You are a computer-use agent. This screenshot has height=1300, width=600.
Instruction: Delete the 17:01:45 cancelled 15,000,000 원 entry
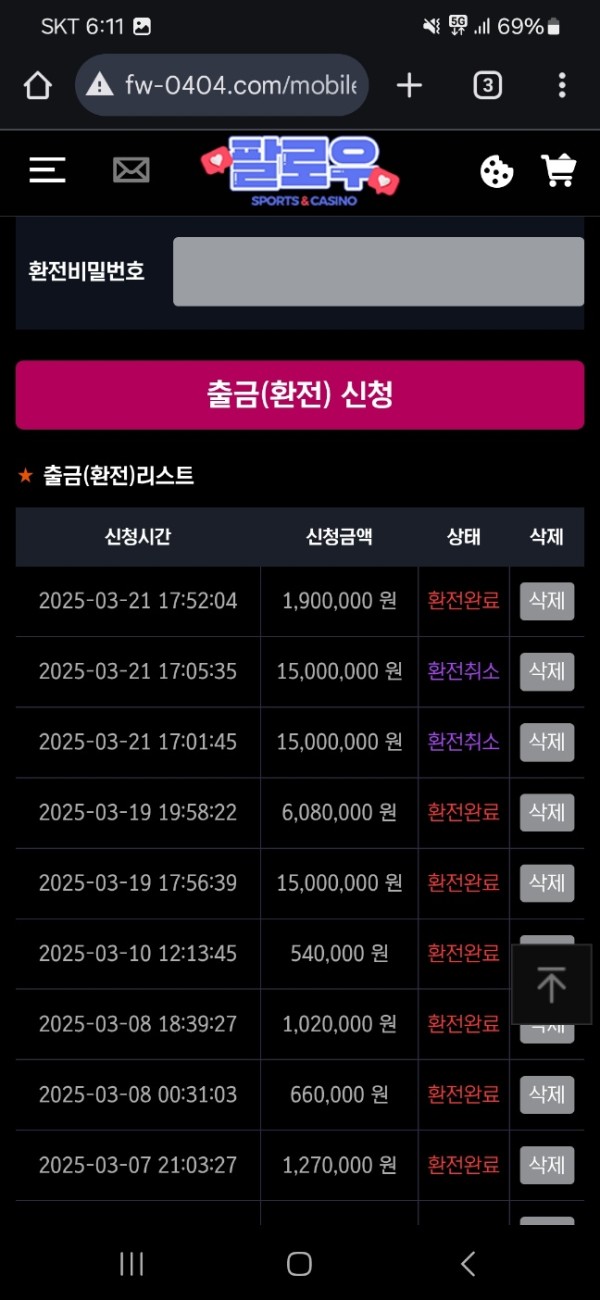click(x=547, y=742)
